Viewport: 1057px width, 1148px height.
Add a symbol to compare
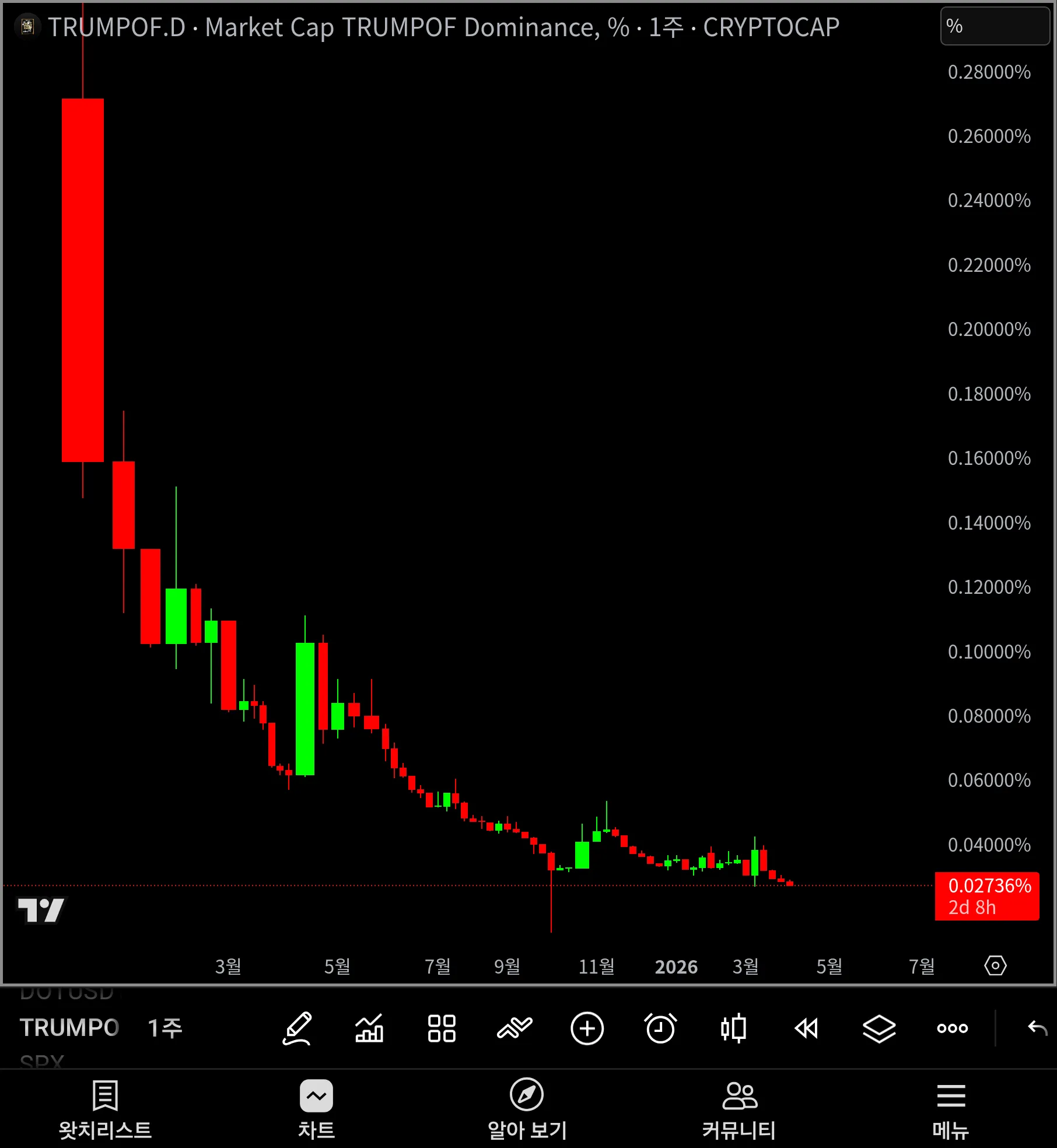(x=587, y=1028)
